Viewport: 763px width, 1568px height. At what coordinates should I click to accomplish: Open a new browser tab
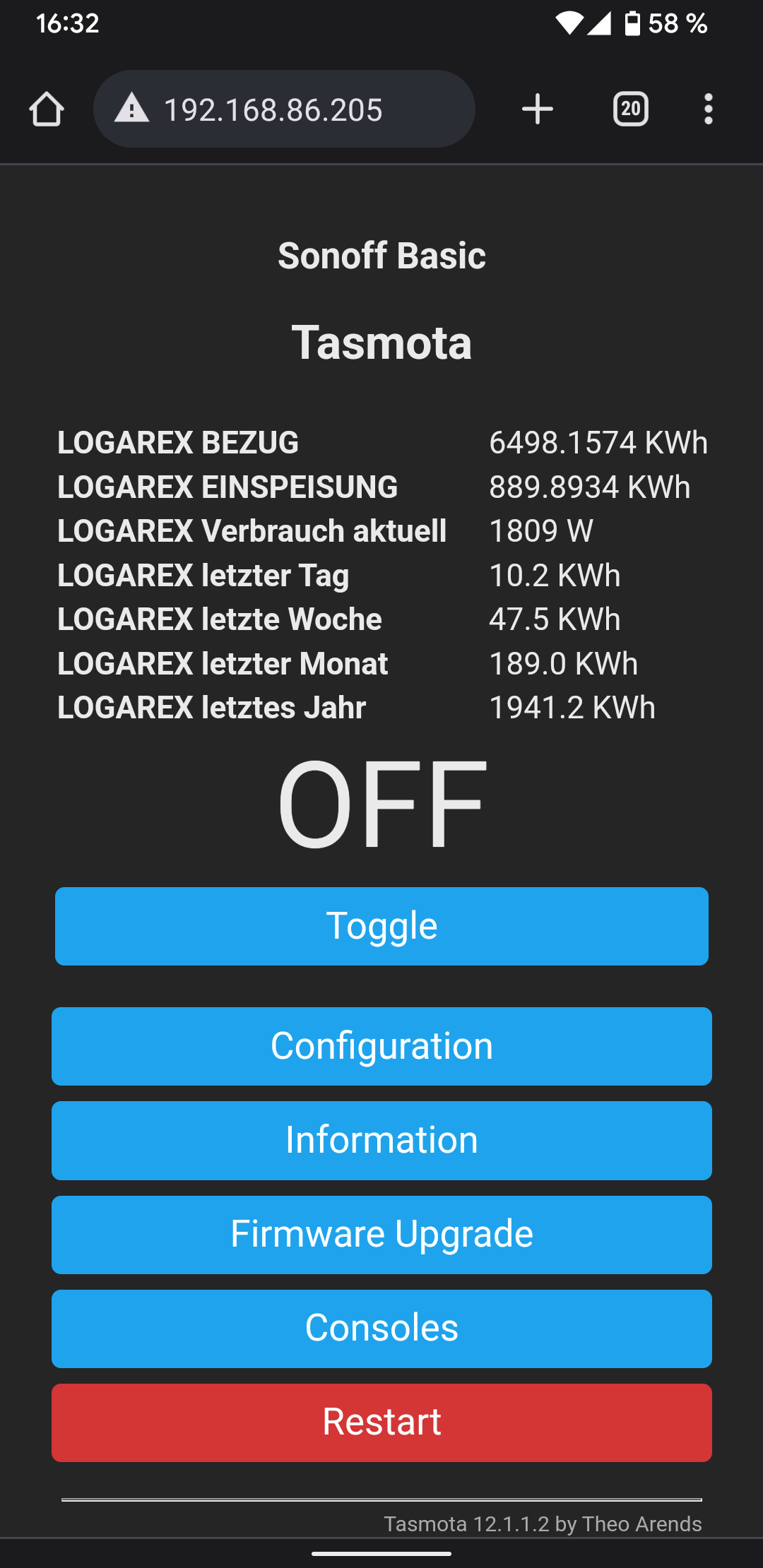click(538, 109)
